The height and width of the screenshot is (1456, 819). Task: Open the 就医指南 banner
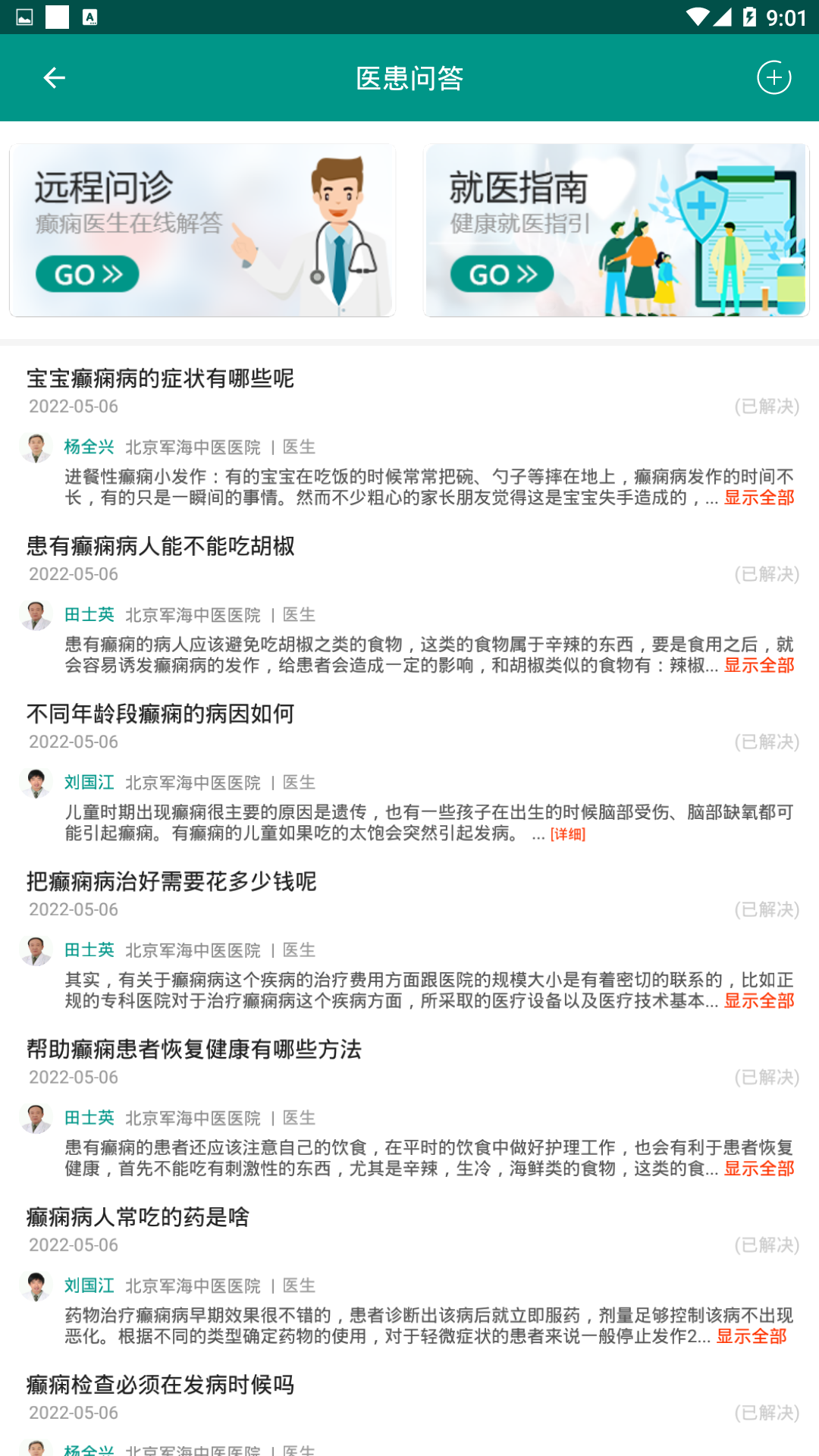pyautogui.click(x=616, y=230)
